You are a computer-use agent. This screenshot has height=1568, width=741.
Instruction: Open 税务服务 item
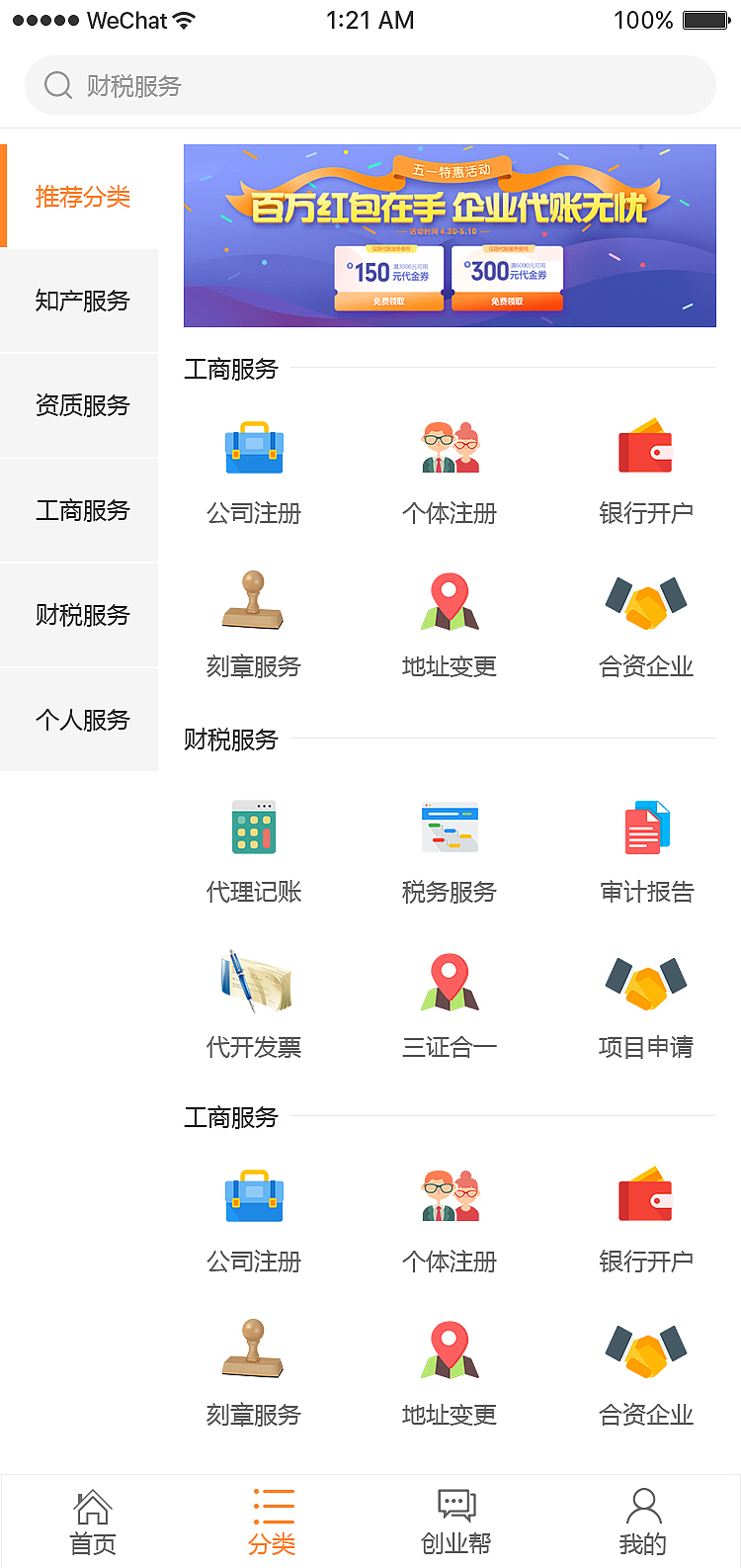450,850
